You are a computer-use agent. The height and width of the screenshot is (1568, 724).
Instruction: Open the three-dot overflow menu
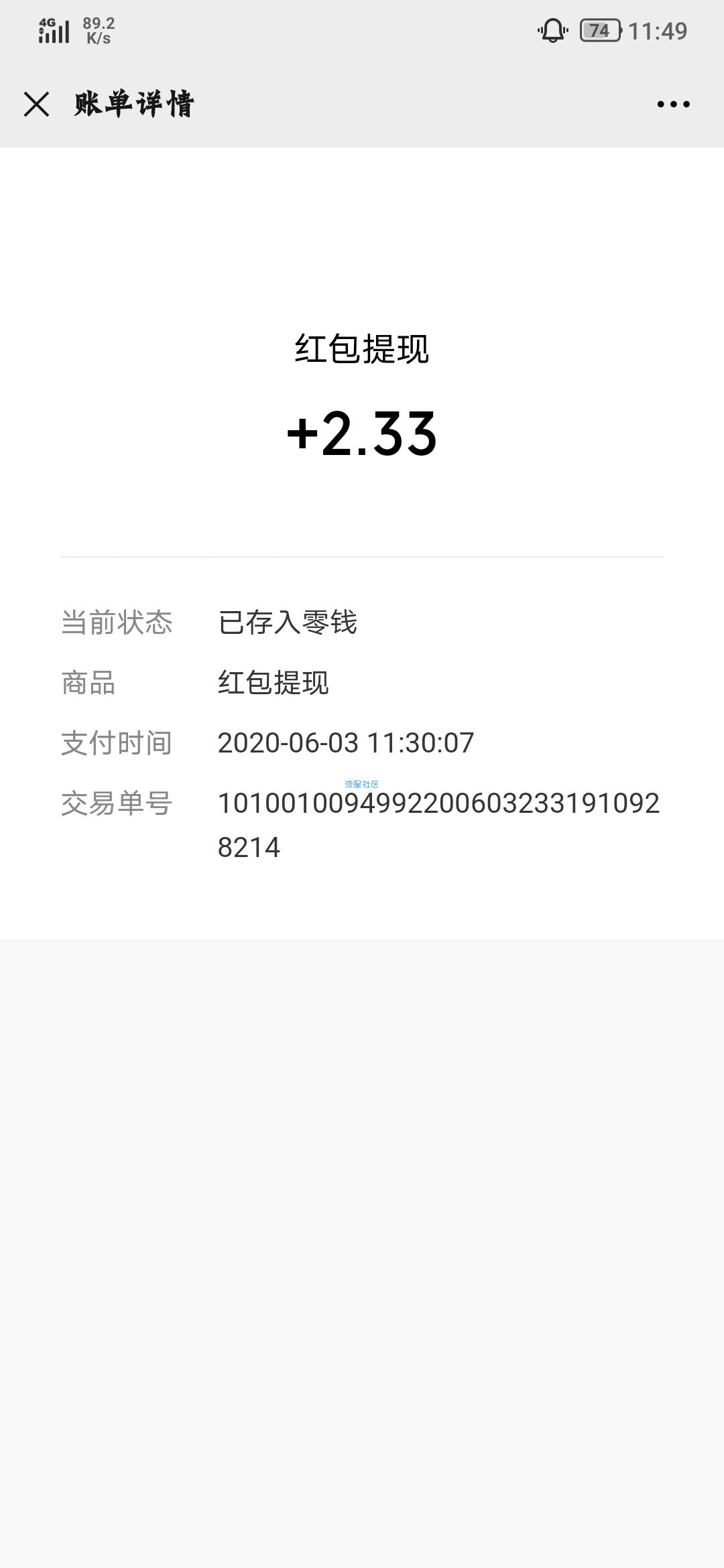coord(673,104)
